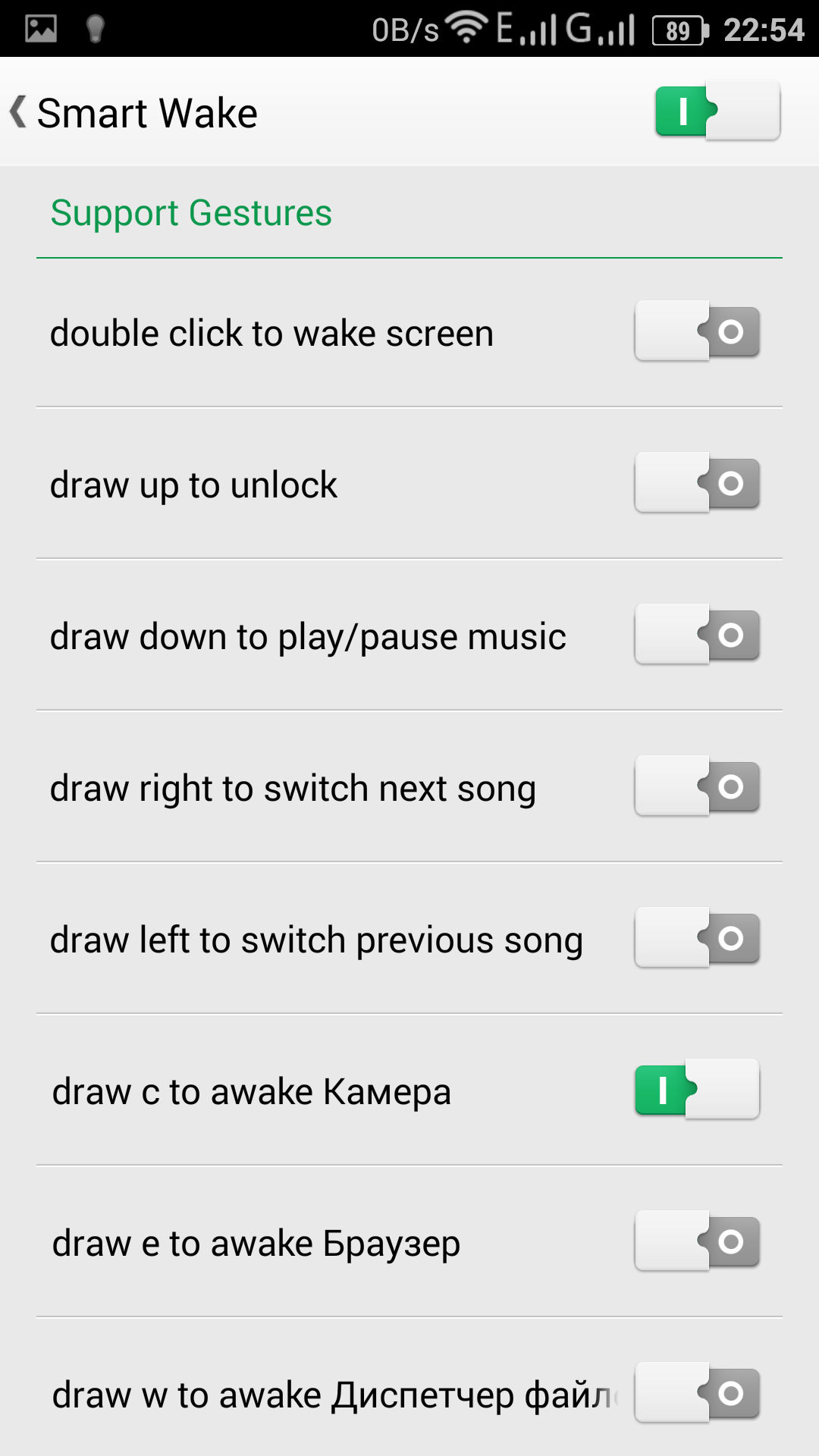Go back from Smart Wake

[x=20, y=112]
